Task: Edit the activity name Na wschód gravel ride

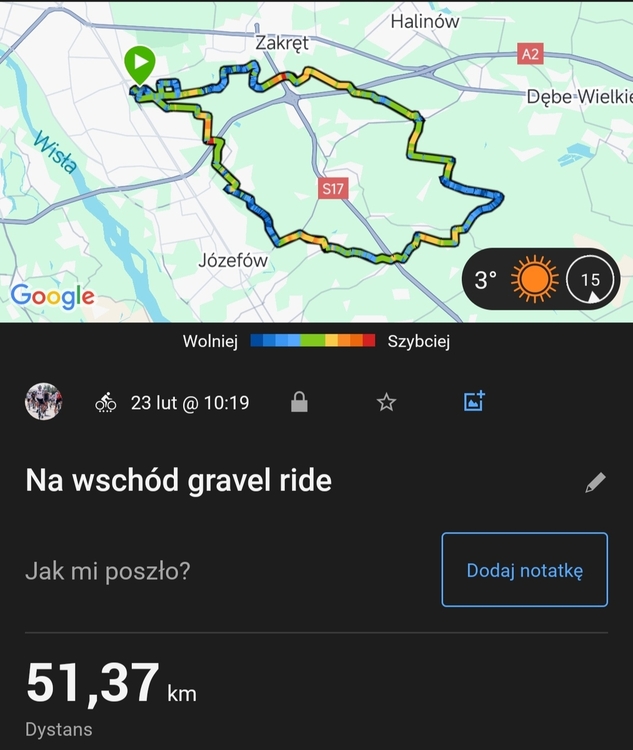Action: (x=595, y=483)
